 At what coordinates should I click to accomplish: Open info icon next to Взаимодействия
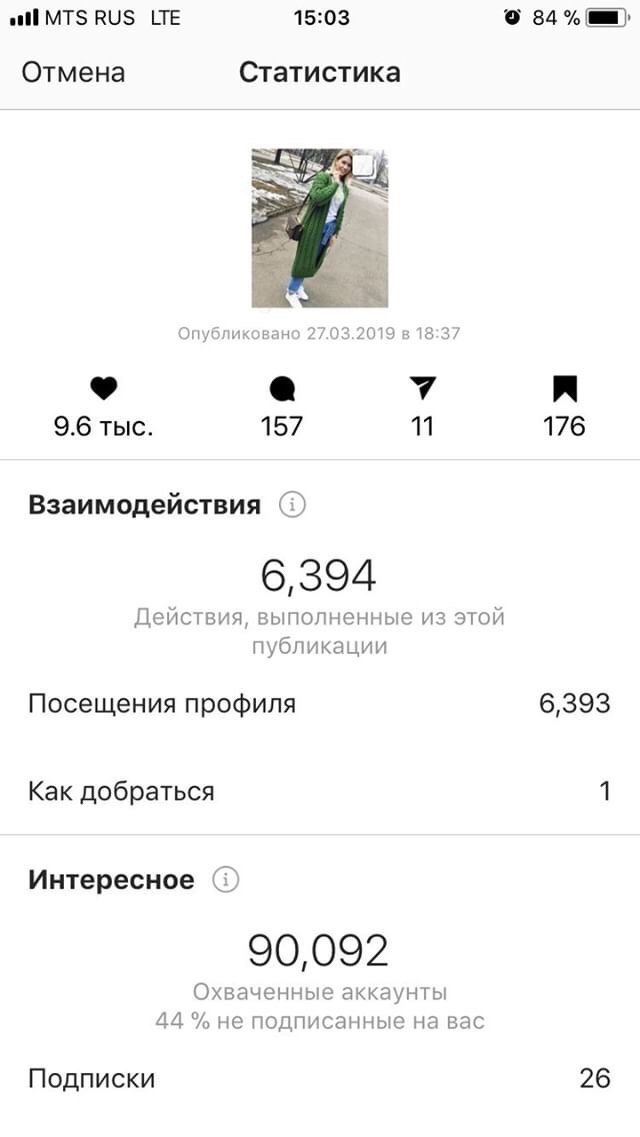click(x=292, y=505)
